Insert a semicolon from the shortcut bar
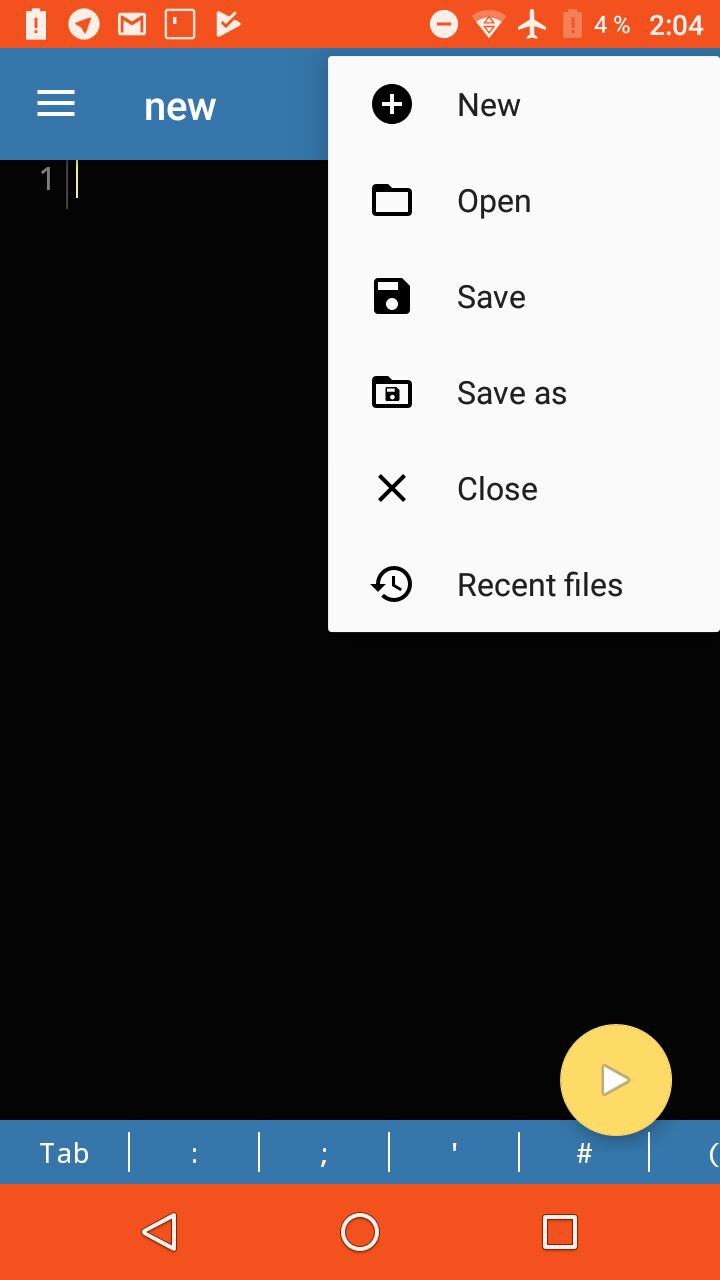This screenshot has height=1280, width=720. tap(324, 1153)
